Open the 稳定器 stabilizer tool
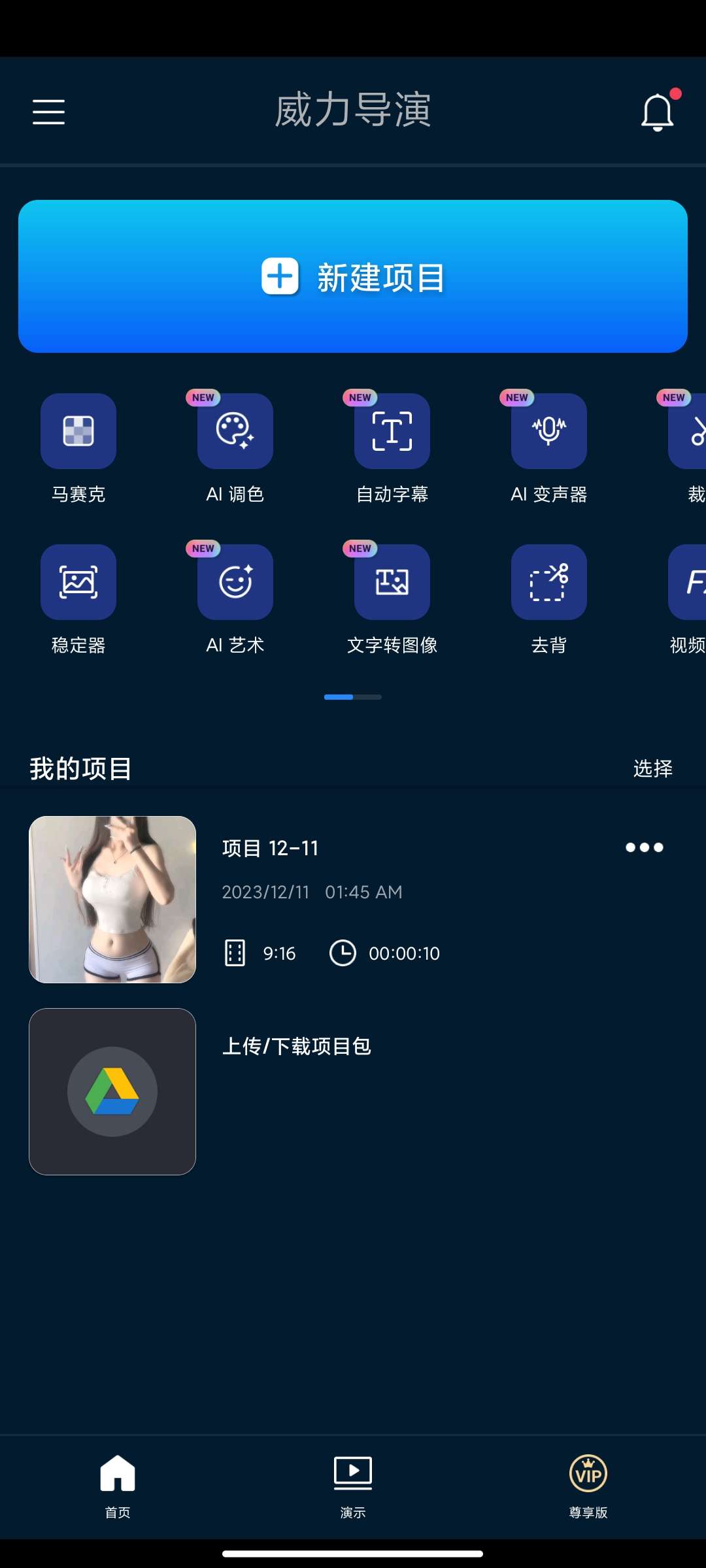The width and height of the screenshot is (706, 1568). tap(78, 582)
